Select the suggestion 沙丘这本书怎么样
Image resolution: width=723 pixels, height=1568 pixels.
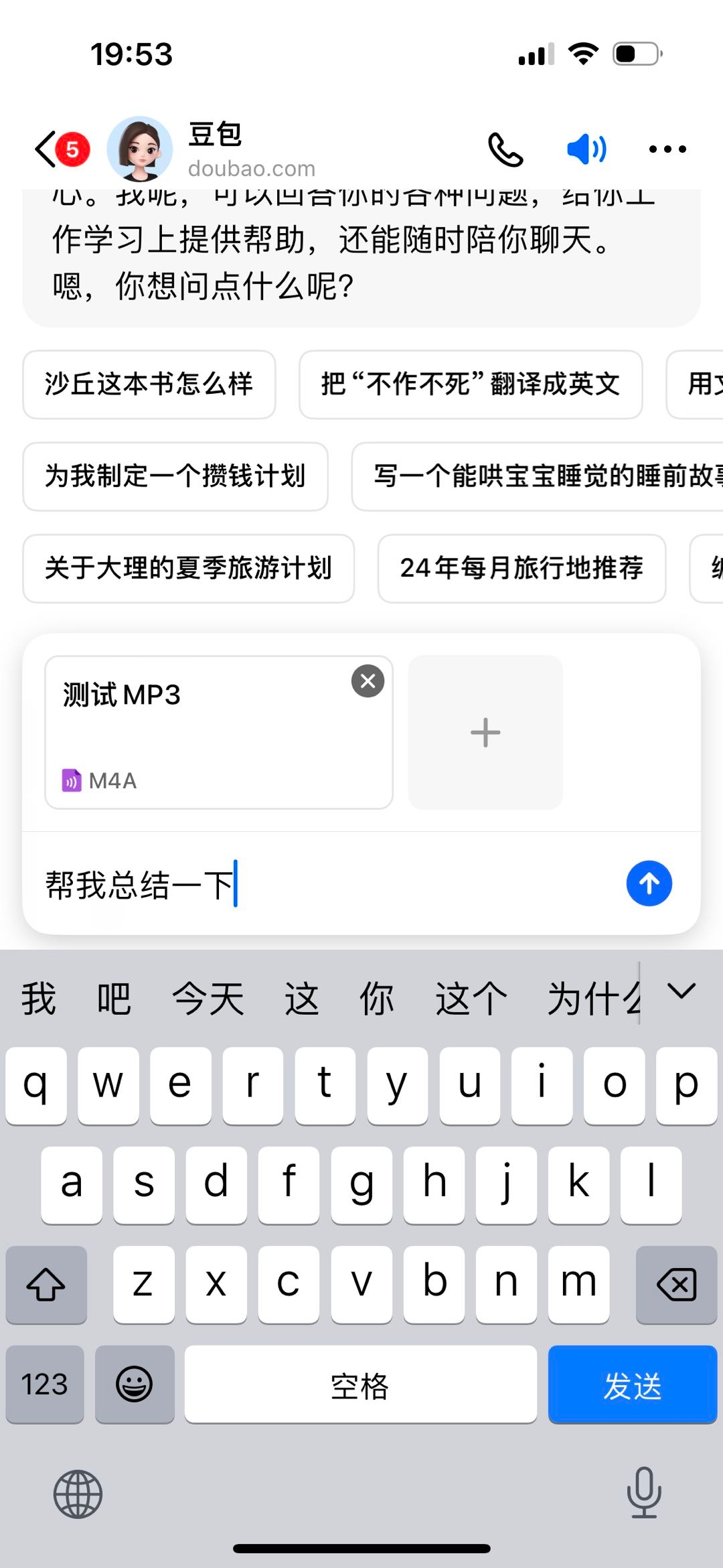[149, 384]
